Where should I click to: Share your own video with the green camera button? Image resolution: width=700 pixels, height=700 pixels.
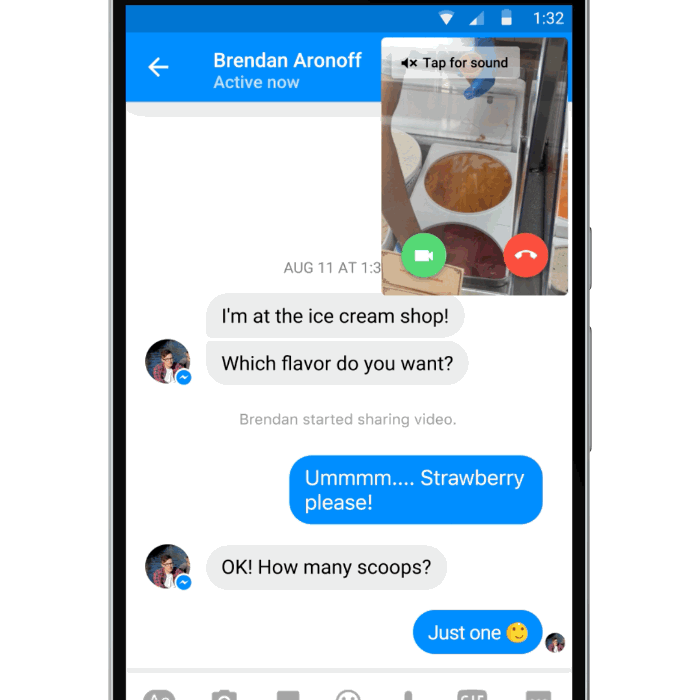(x=424, y=255)
